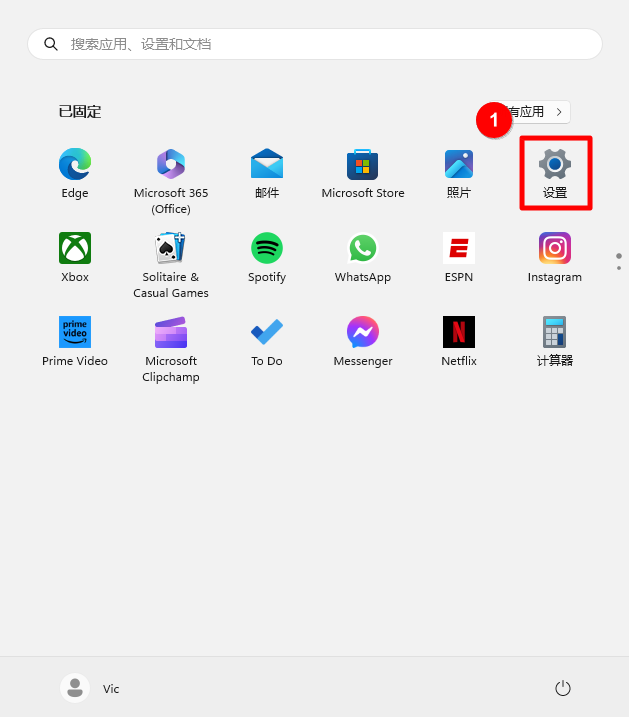Open the power options button

563,688
